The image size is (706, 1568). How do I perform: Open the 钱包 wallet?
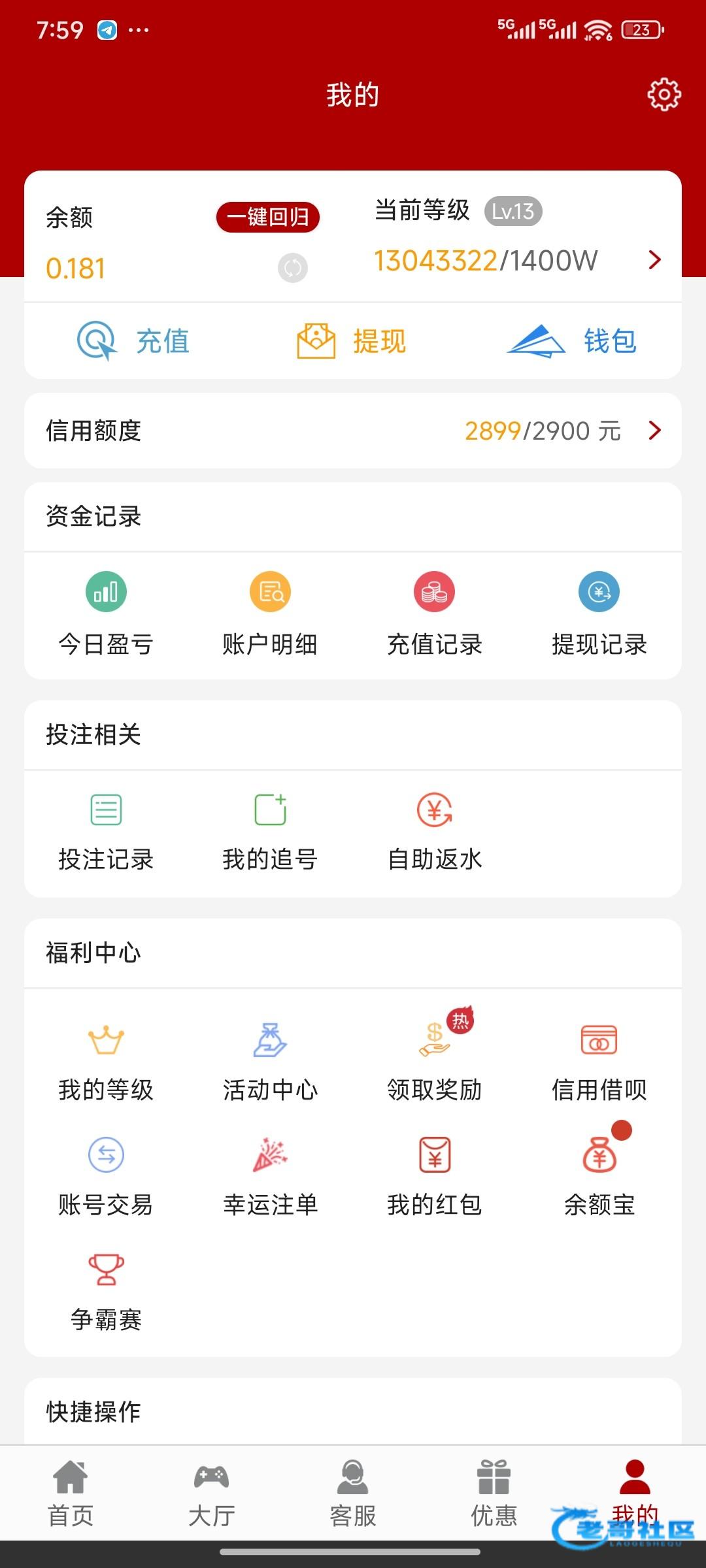[x=572, y=341]
